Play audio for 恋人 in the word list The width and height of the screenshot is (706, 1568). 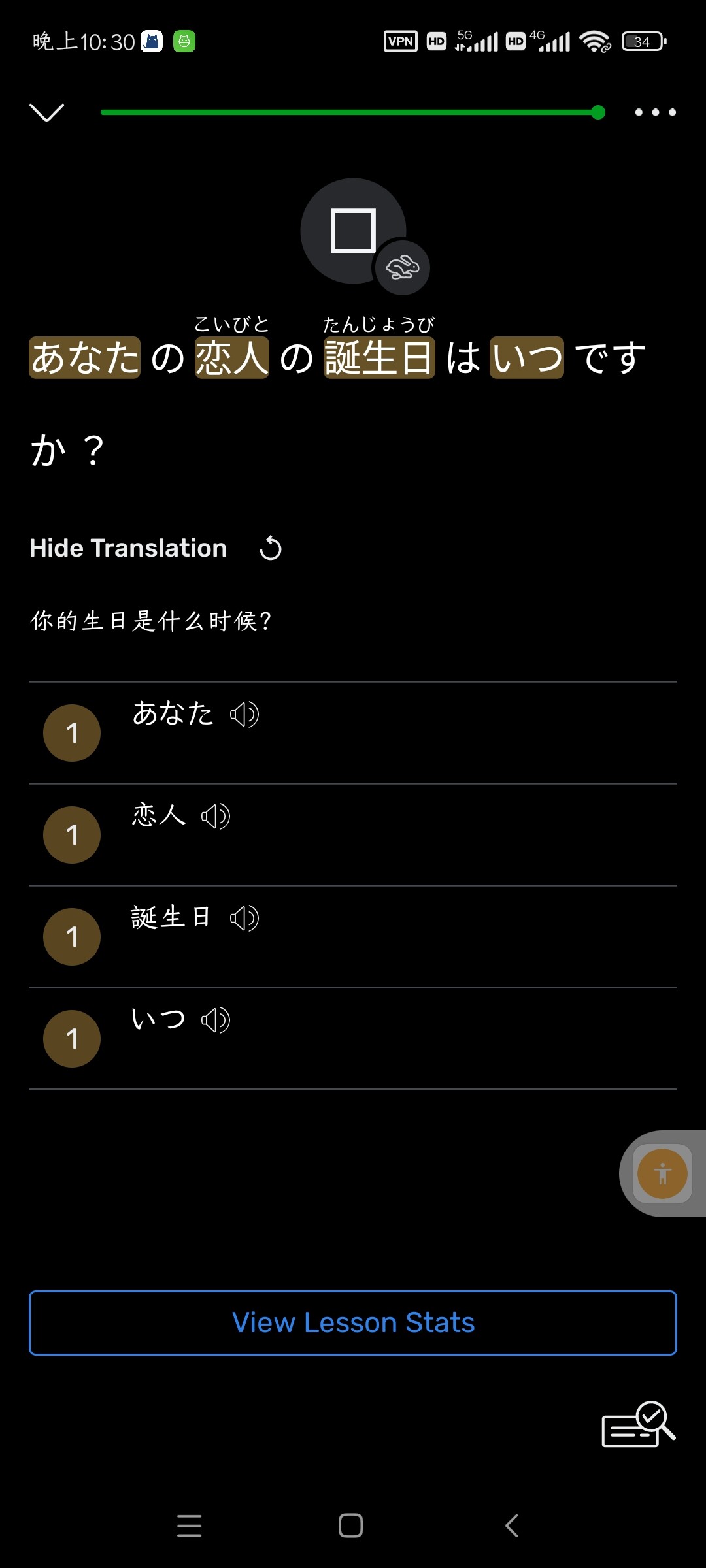click(x=216, y=816)
